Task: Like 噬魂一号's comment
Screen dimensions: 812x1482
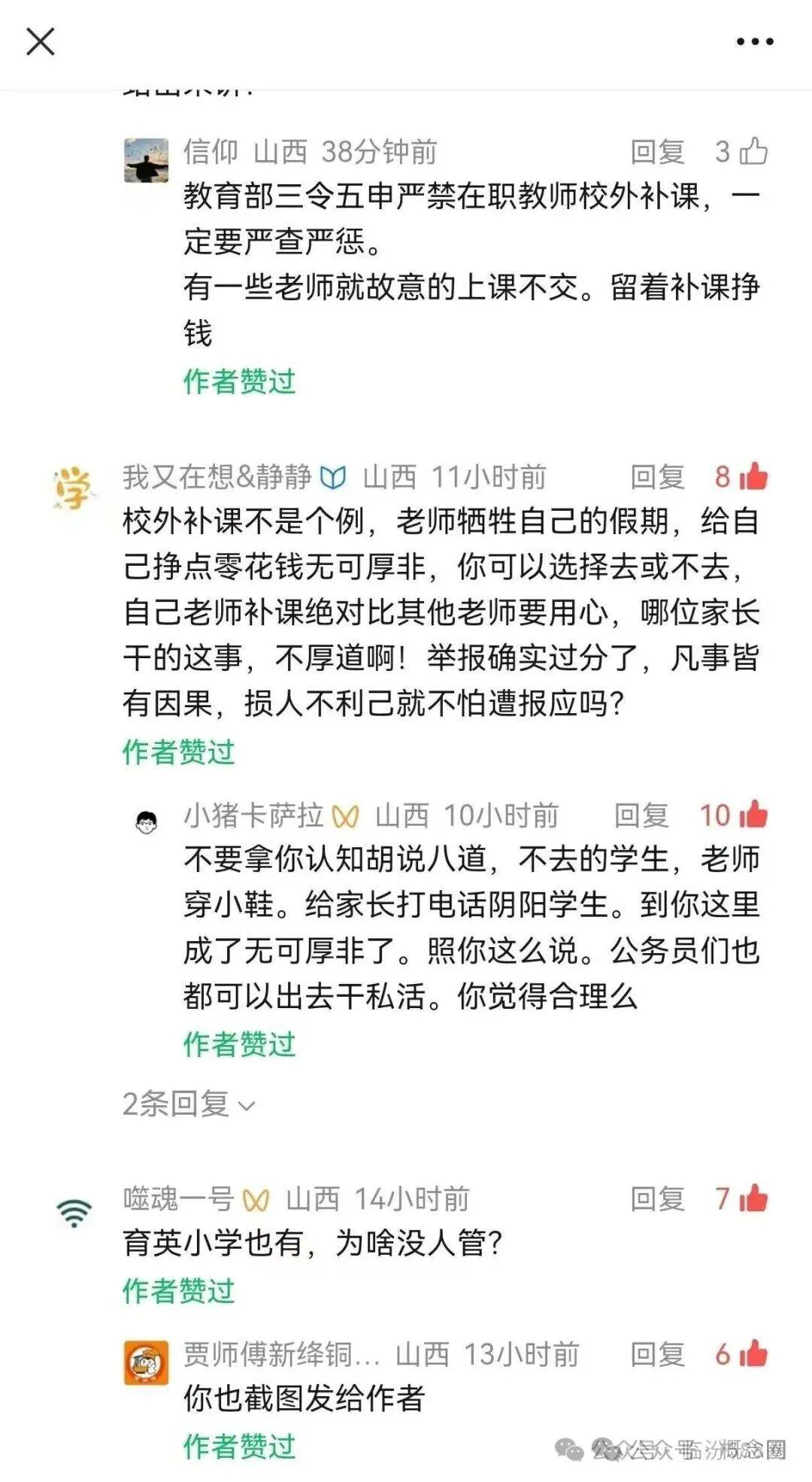Action: tap(753, 1199)
